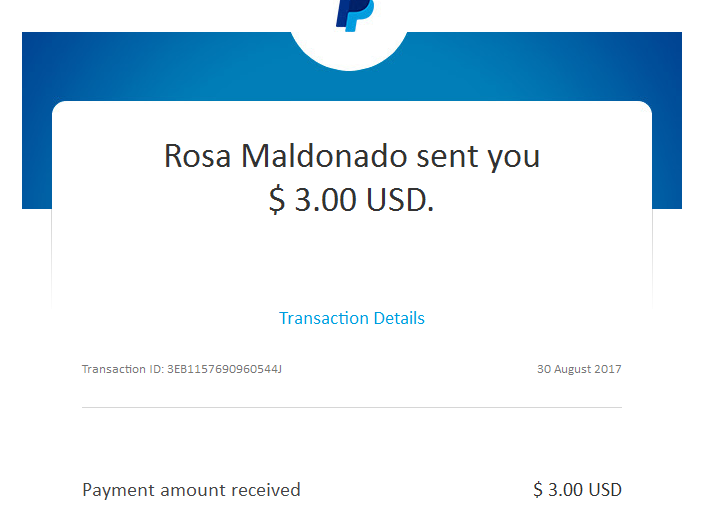Open the Transaction Details link
Screen dimensions: 708x505
(x=352, y=318)
